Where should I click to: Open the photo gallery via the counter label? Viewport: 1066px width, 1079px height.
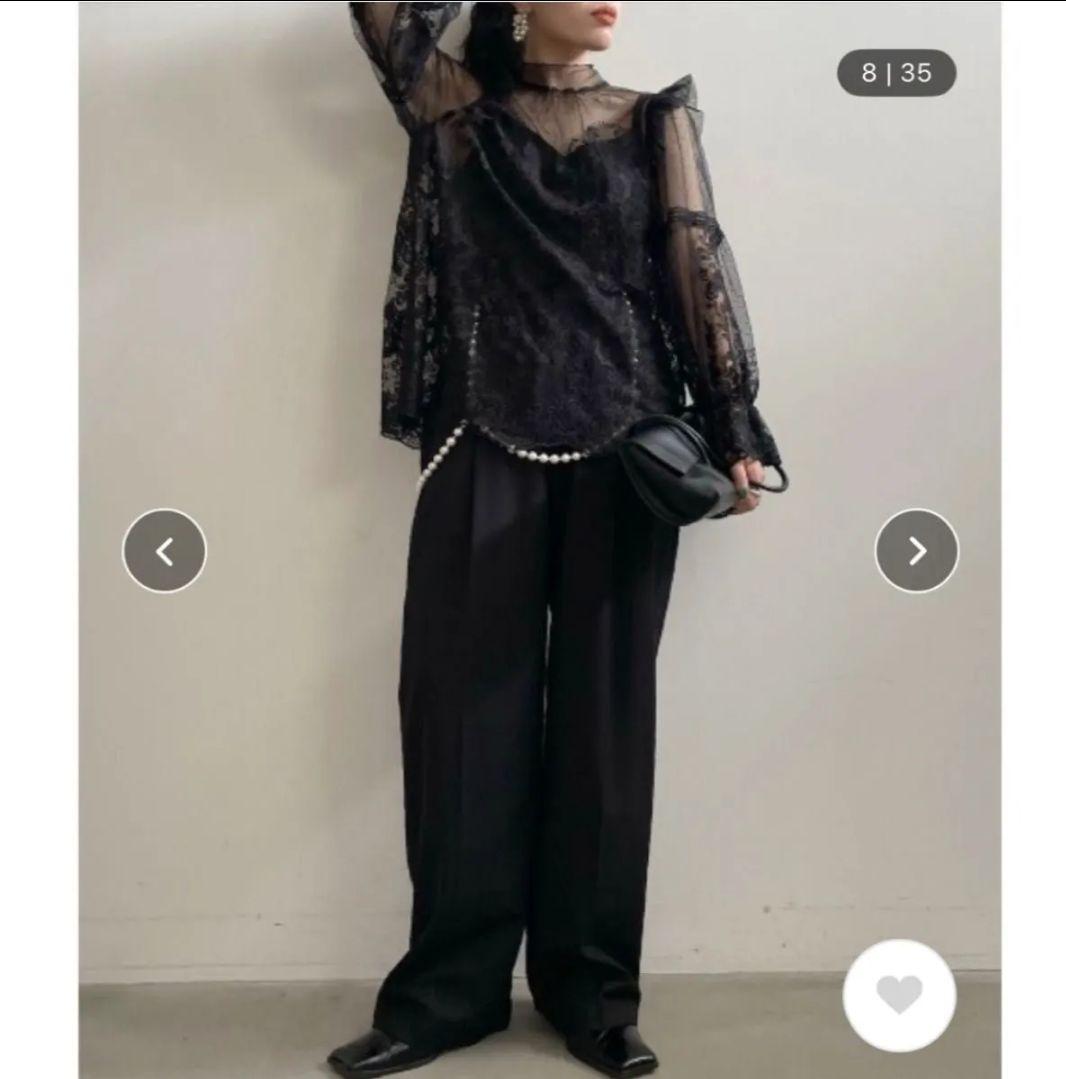[895, 71]
